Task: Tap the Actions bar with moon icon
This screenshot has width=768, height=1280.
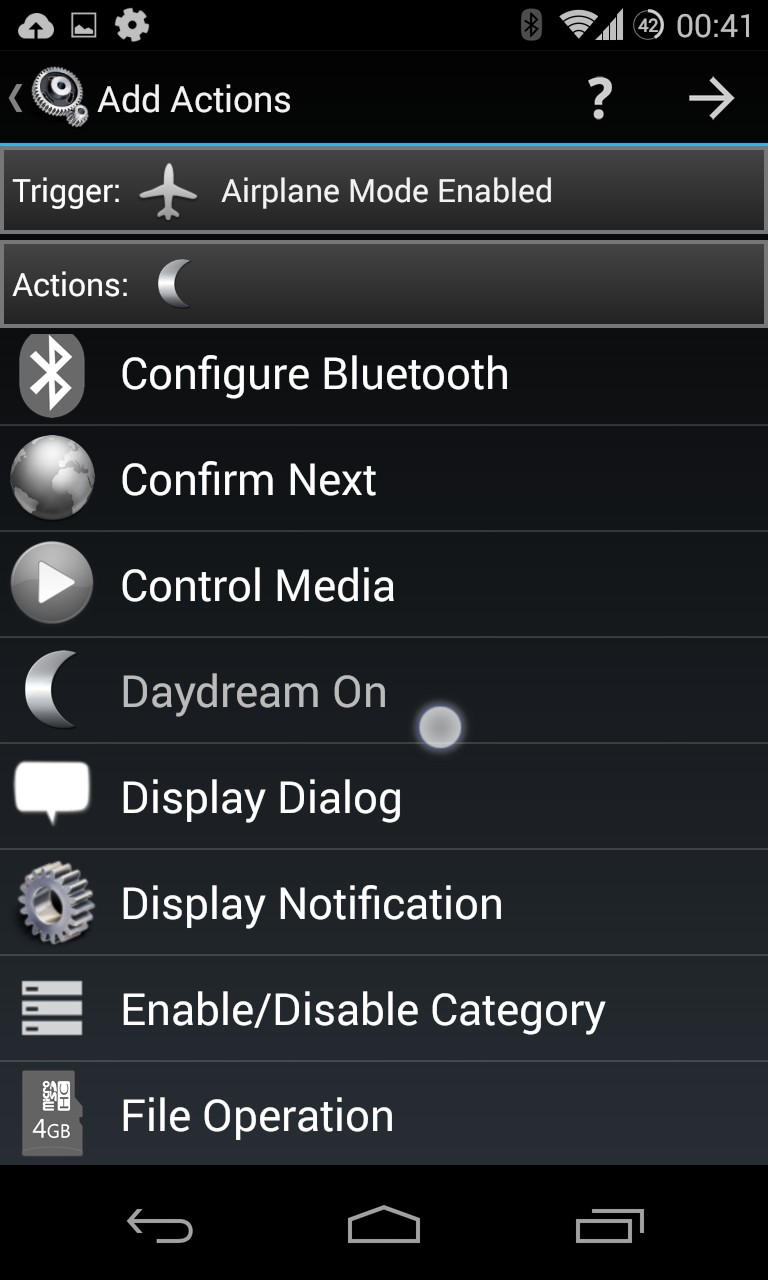Action: tap(384, 285)
